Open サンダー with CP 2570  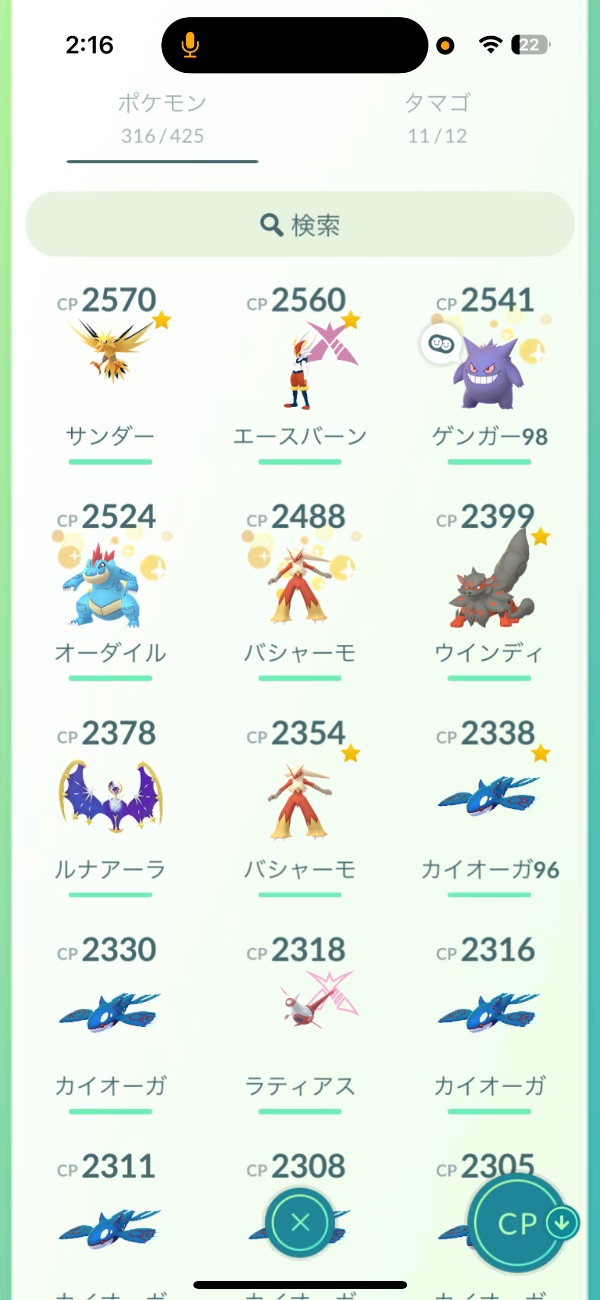pos(110,370)
